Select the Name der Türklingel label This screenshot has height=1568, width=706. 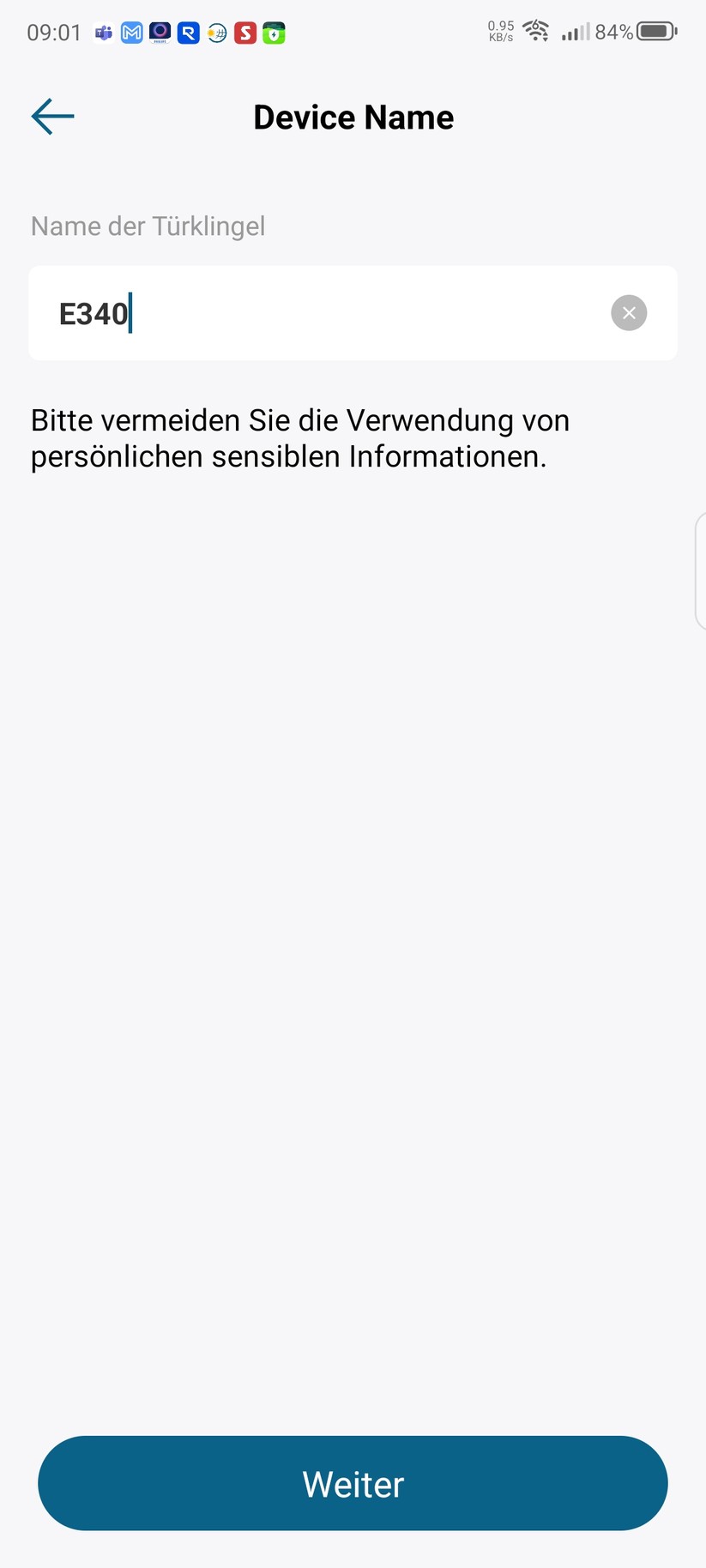coord(148,226)
